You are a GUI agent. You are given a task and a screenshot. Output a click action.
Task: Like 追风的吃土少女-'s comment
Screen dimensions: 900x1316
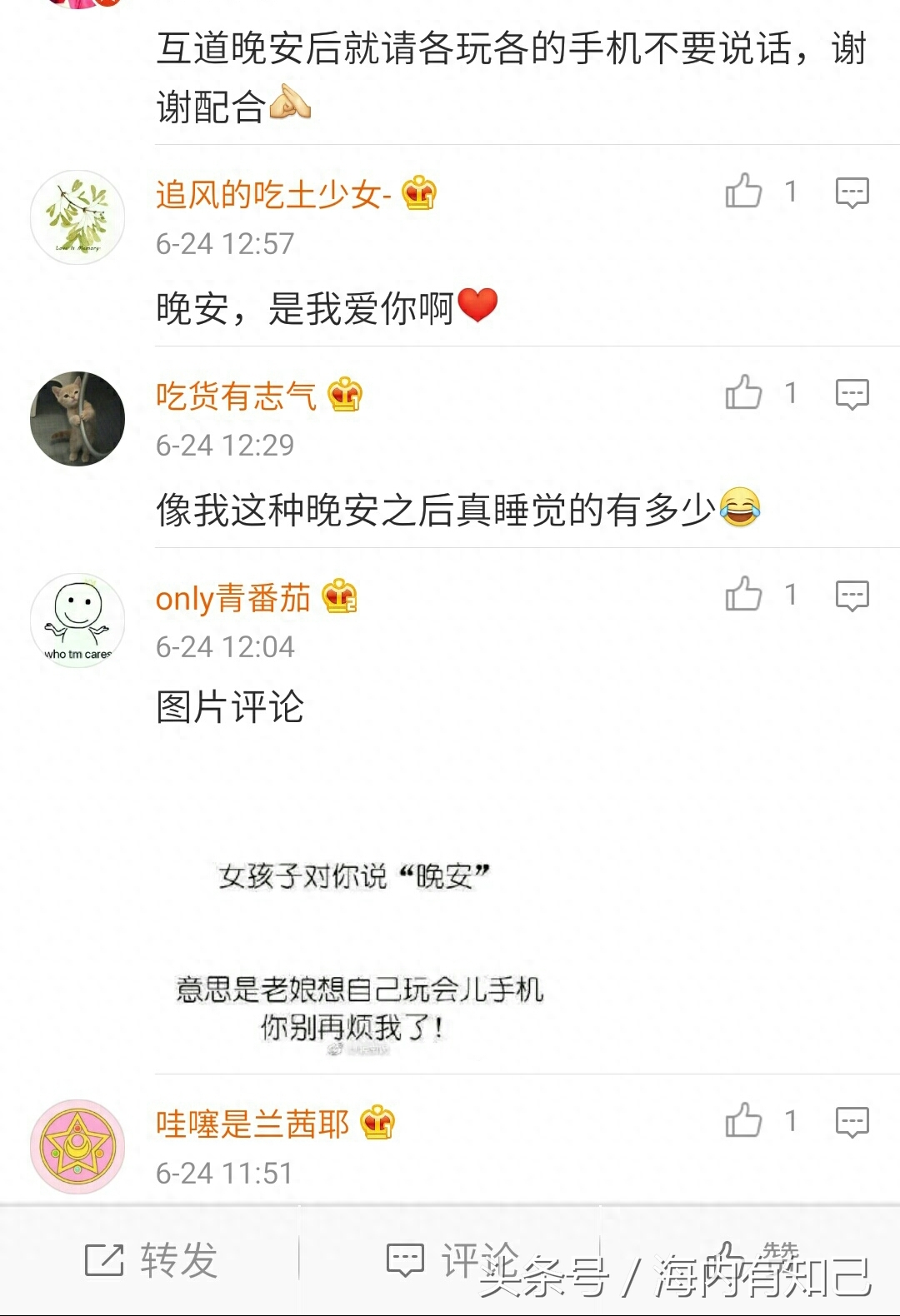coord(744,191)
